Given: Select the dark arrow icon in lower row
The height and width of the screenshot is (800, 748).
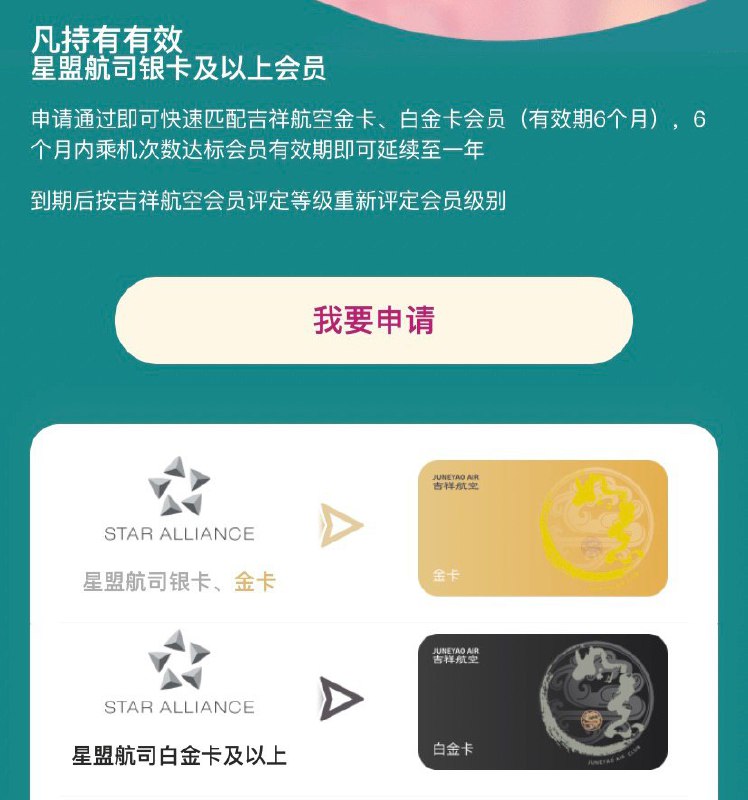Looking at the screenshot, I should (341, 700).
